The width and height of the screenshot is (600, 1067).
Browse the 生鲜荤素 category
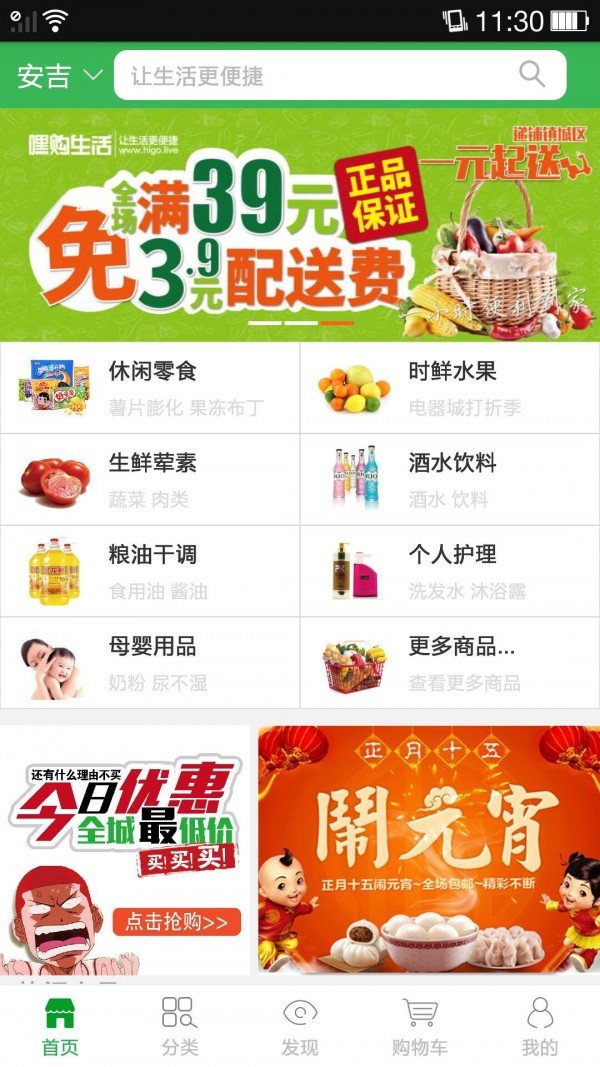tap(150, 479)
